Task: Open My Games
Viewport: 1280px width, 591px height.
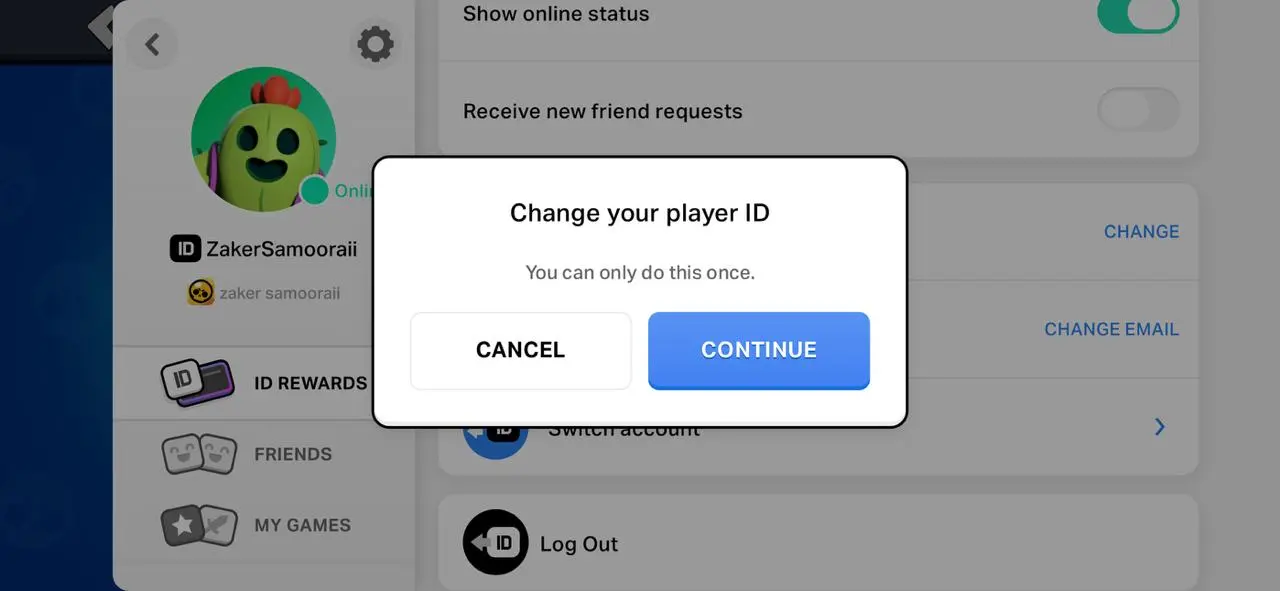Action: (265, 525)
